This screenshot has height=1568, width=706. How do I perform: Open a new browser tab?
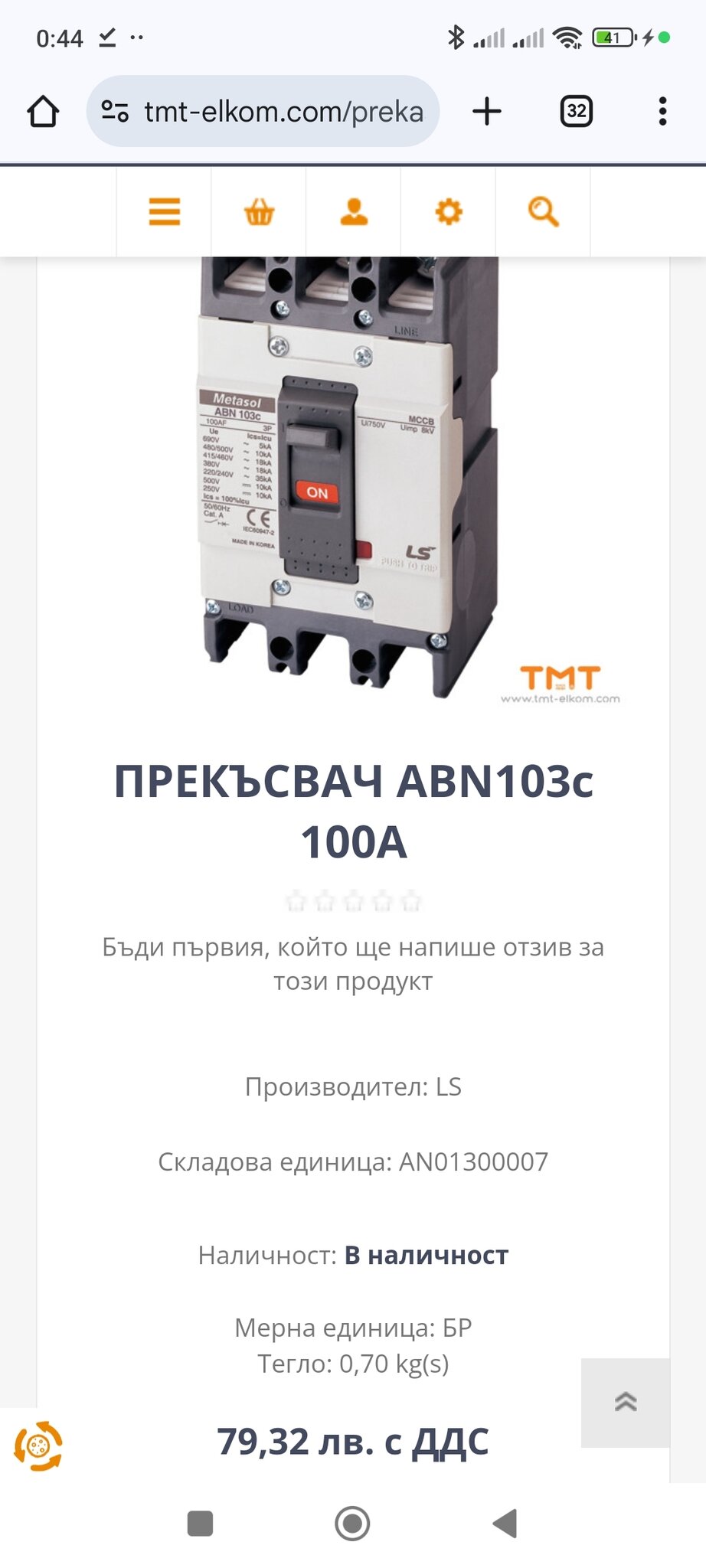pos(487,112)
